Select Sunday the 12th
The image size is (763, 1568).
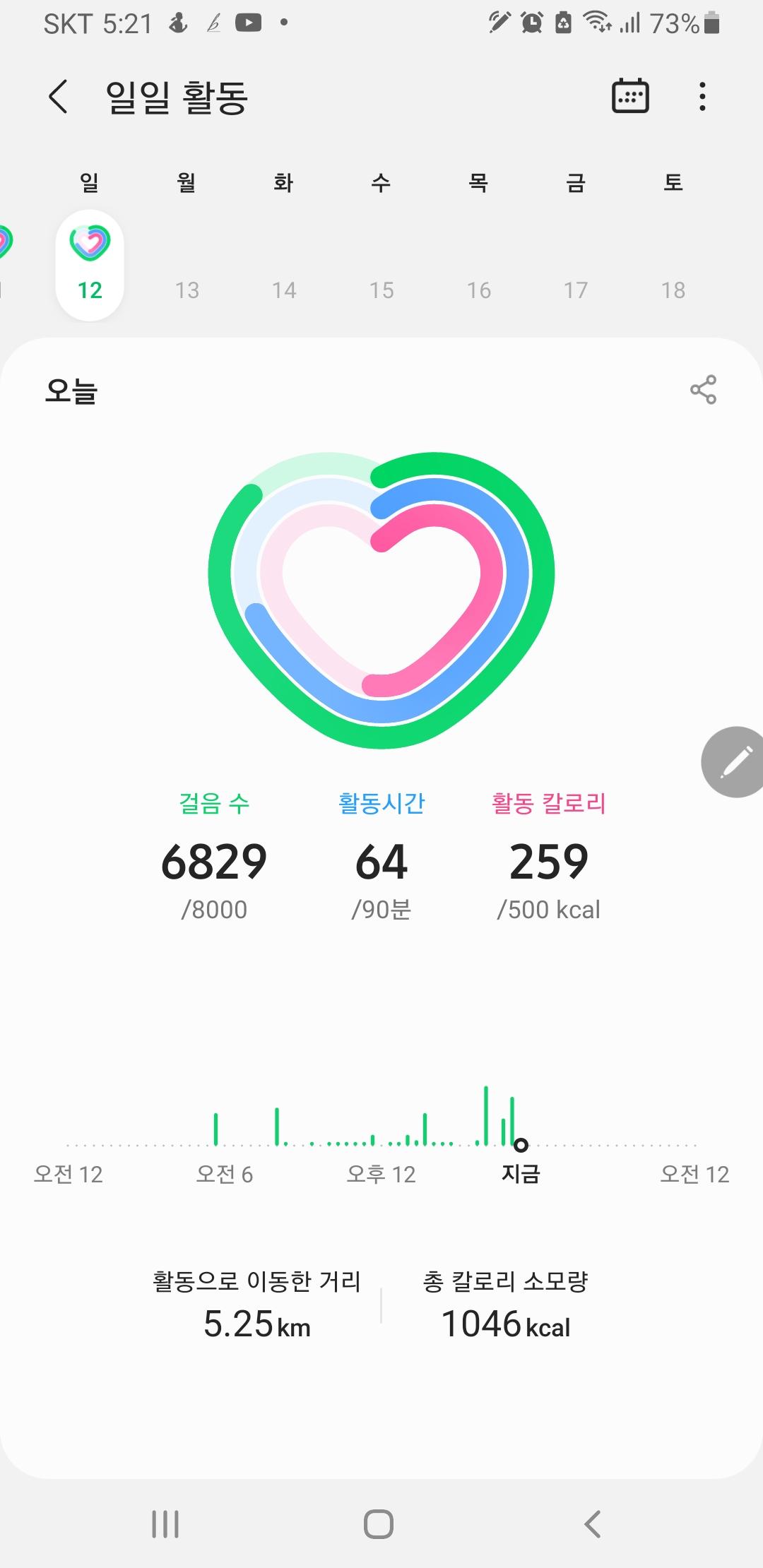90,266
